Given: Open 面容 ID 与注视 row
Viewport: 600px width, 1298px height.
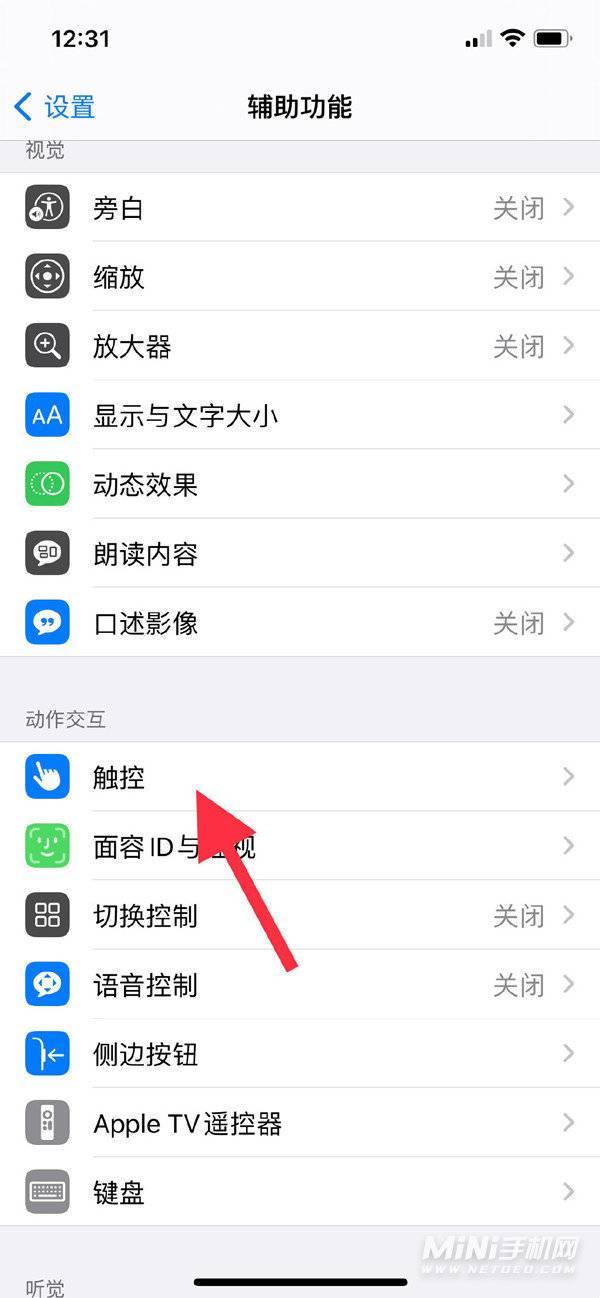Looking at the screenshot, I should [300, 846].
